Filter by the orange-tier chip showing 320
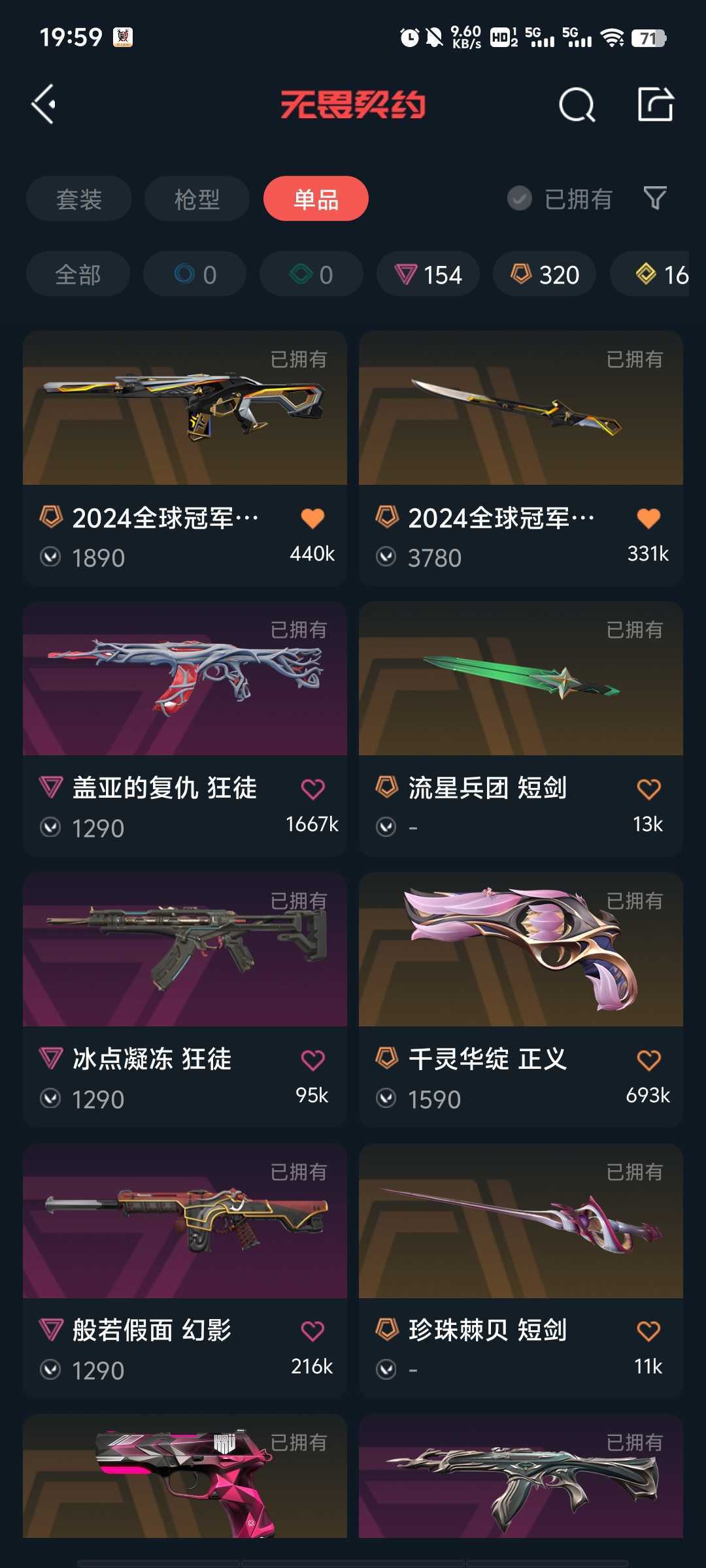The height and width of the screenshot is (1568, 706). [545, 274]
